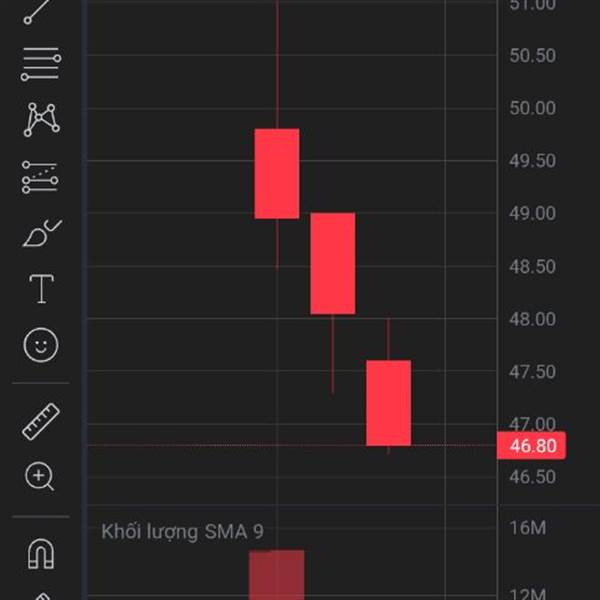Open the Fibonacci retracement tool
The width and height of the screenshot is (600, 600).
click(41, 64)
